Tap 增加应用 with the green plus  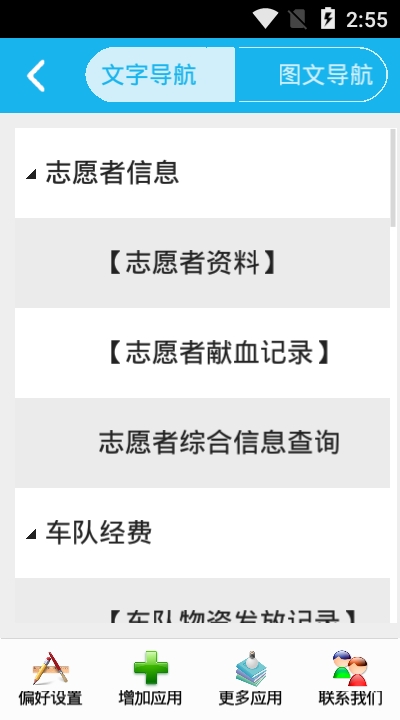[x=150, y=679]
